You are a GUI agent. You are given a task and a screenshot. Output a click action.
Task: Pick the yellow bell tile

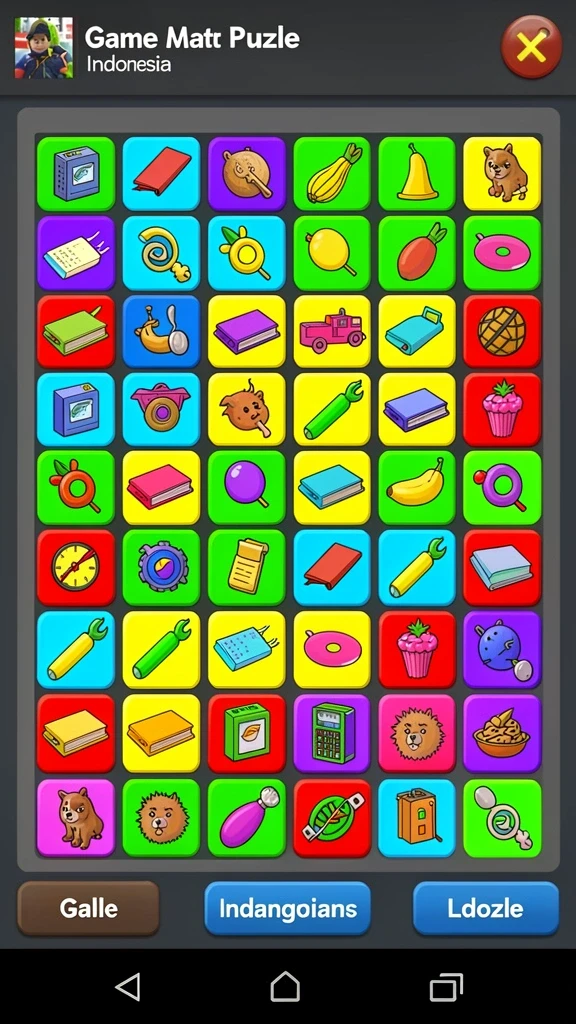(x=417, y=173)
